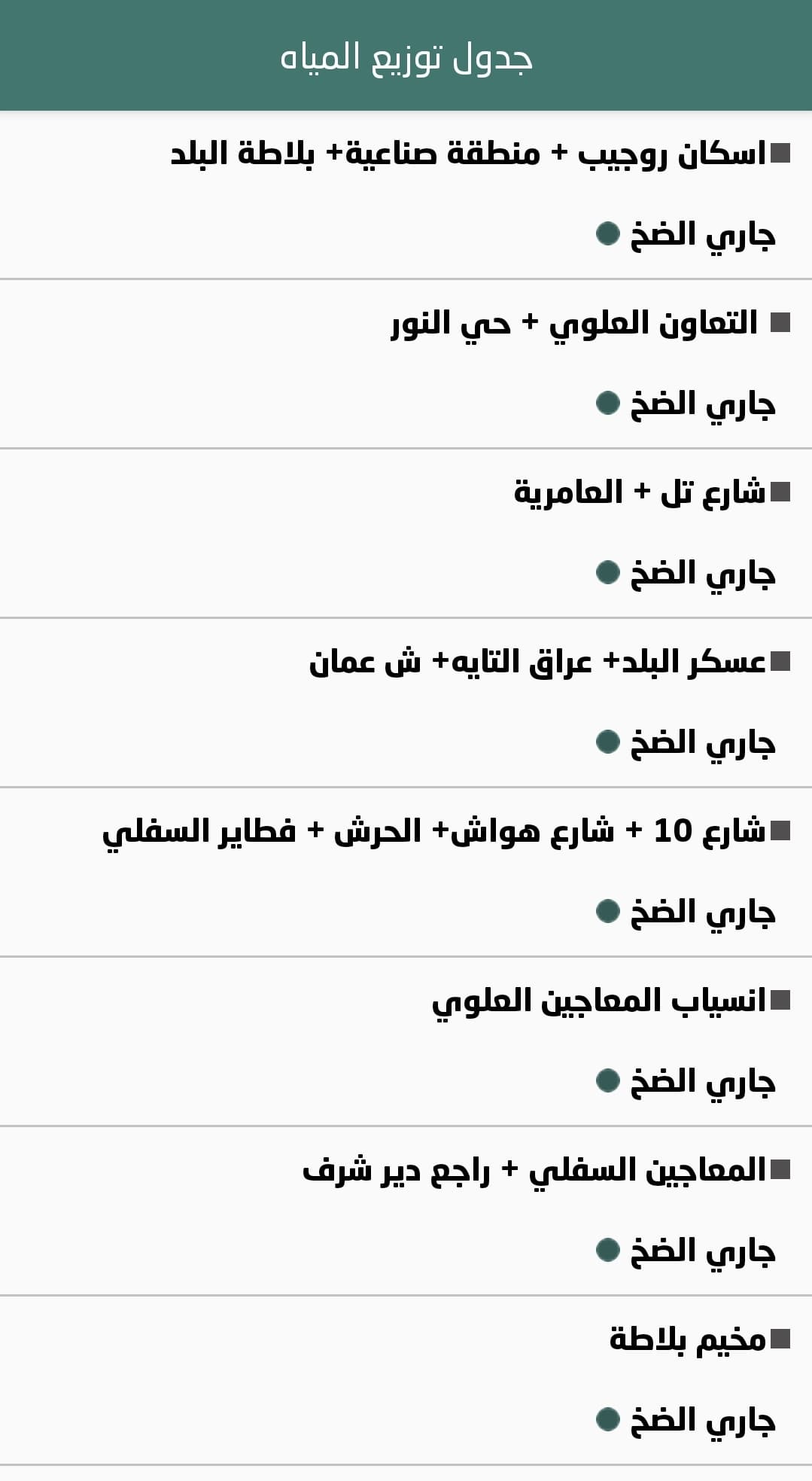Open the مخيم بلاطة row
Screen dimensions: 812x1481
click(687, 1340)
